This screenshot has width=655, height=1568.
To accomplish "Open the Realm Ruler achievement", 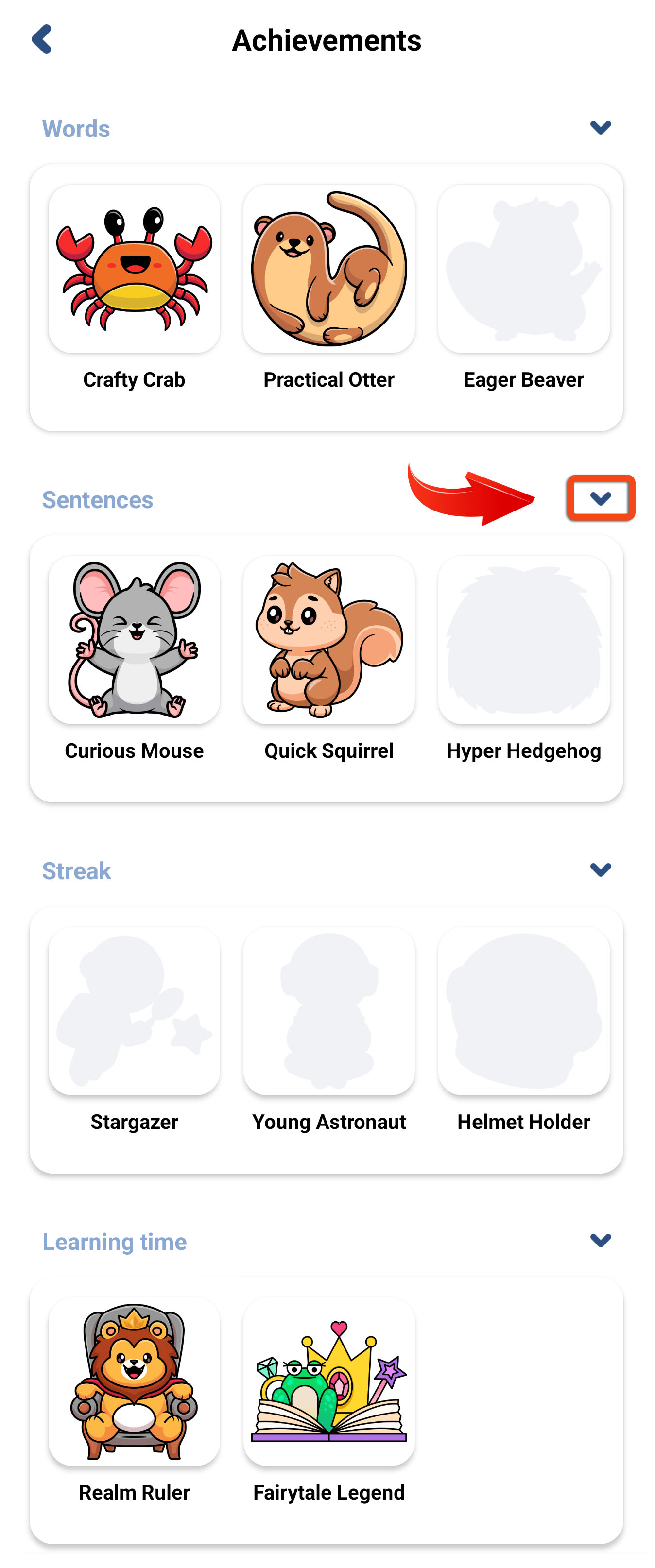I will pos(134,1382).
